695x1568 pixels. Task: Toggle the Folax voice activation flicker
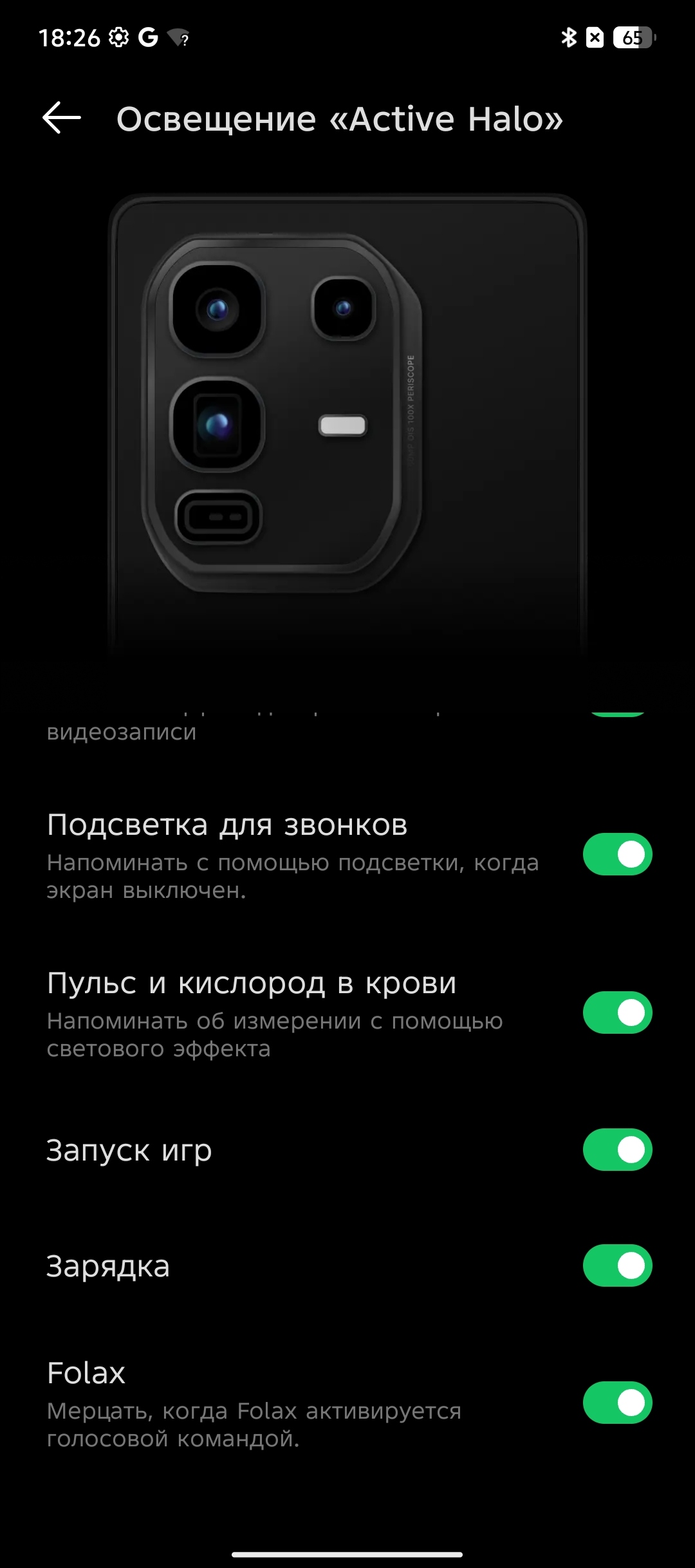click(617, 1403)
